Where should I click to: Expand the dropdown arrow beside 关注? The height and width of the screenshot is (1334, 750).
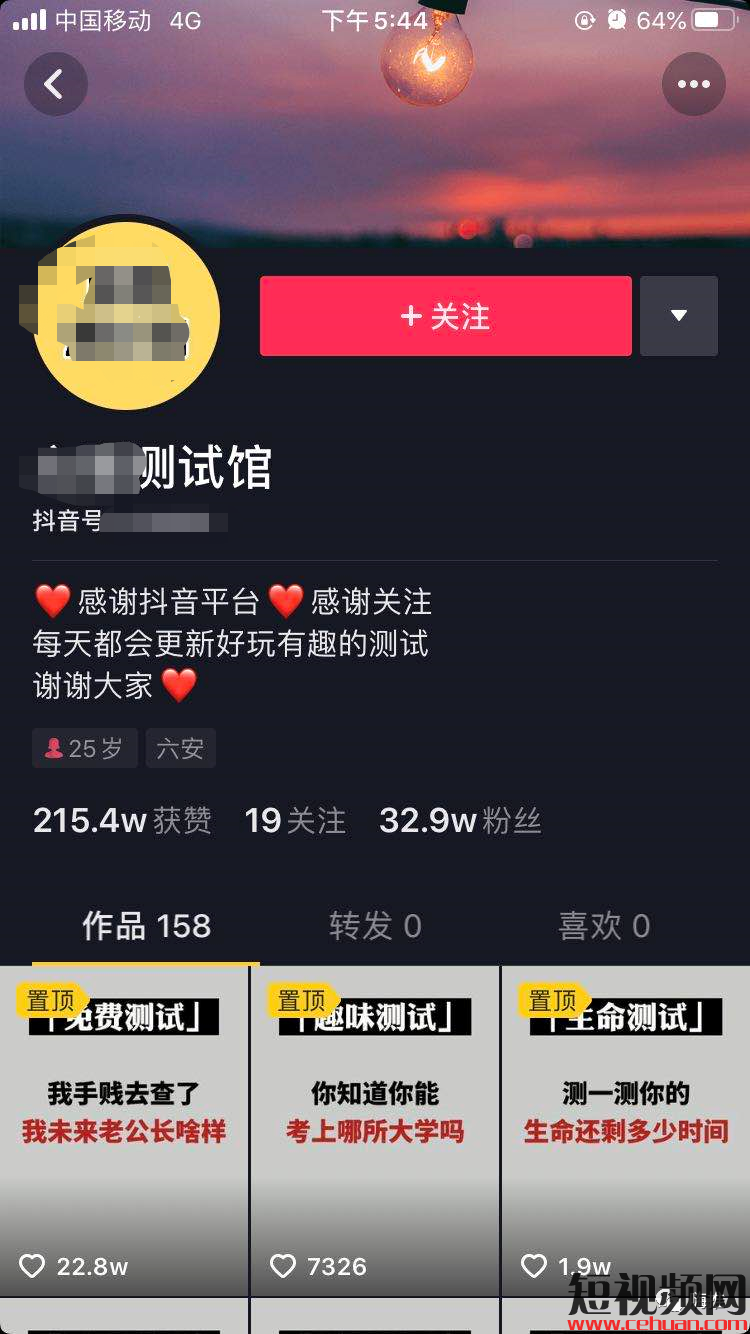(x=678, y=316)
